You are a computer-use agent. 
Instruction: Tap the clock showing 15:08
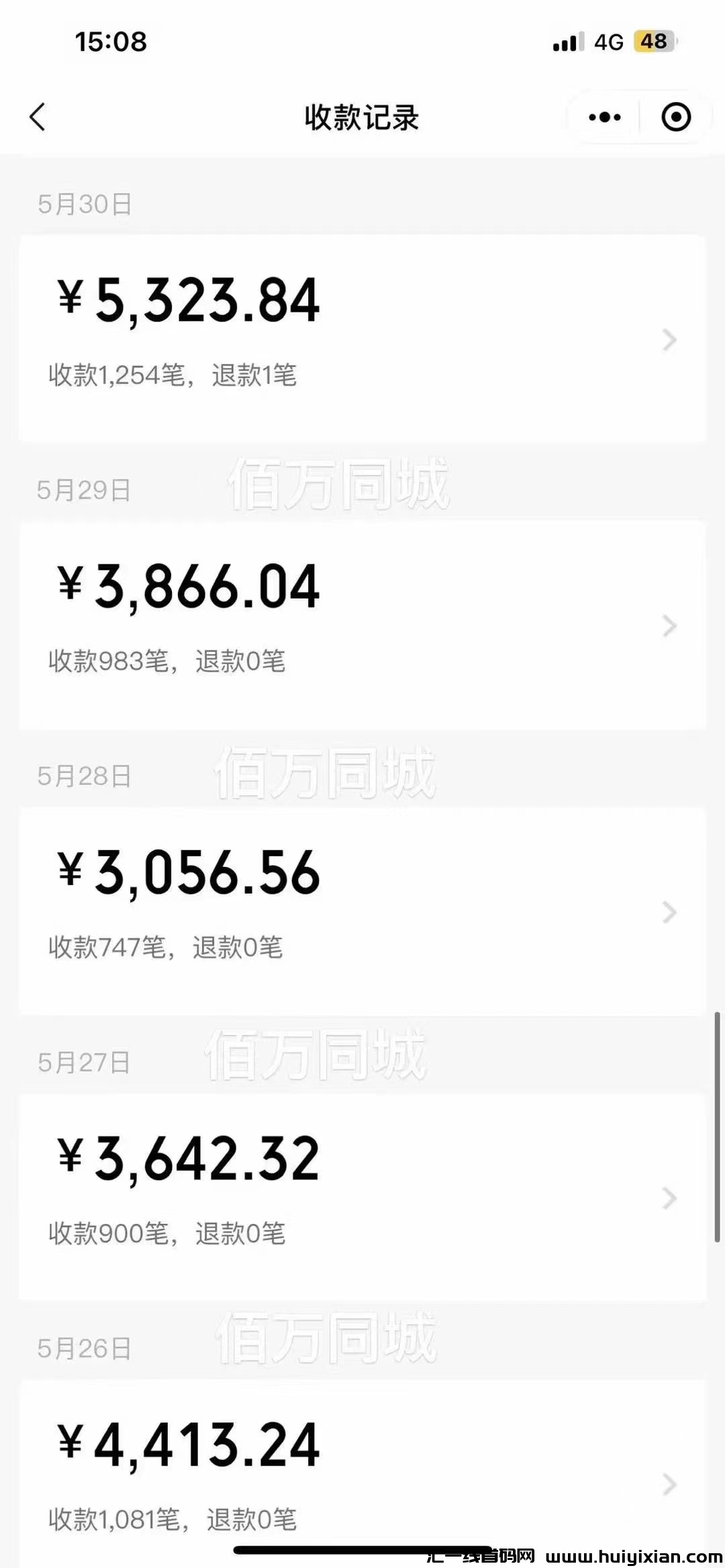tap(109, 42)
